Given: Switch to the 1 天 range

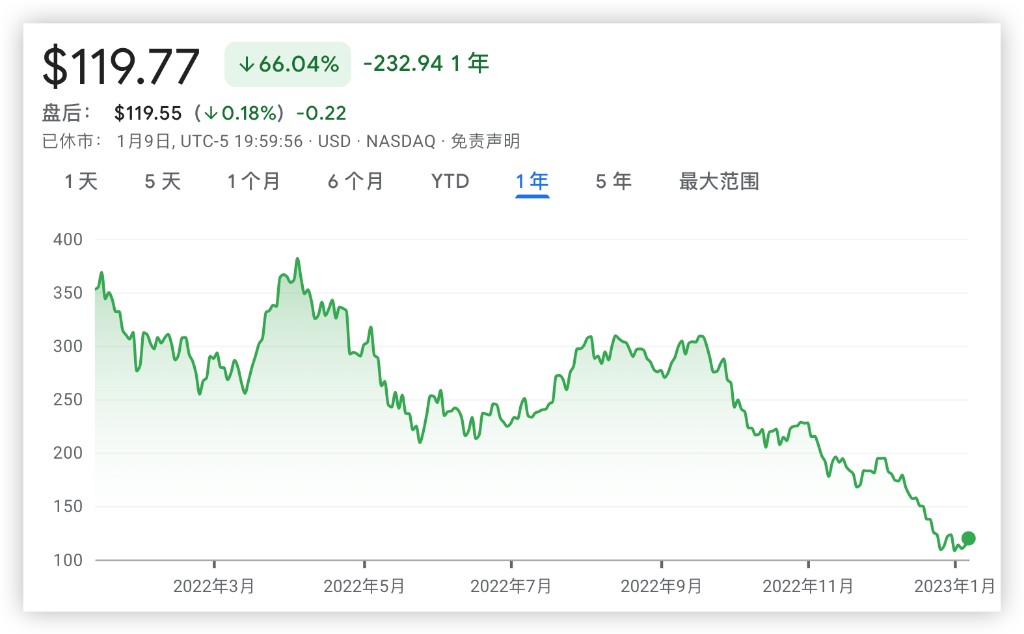Looking at the screenshot, I should [81, 181].
